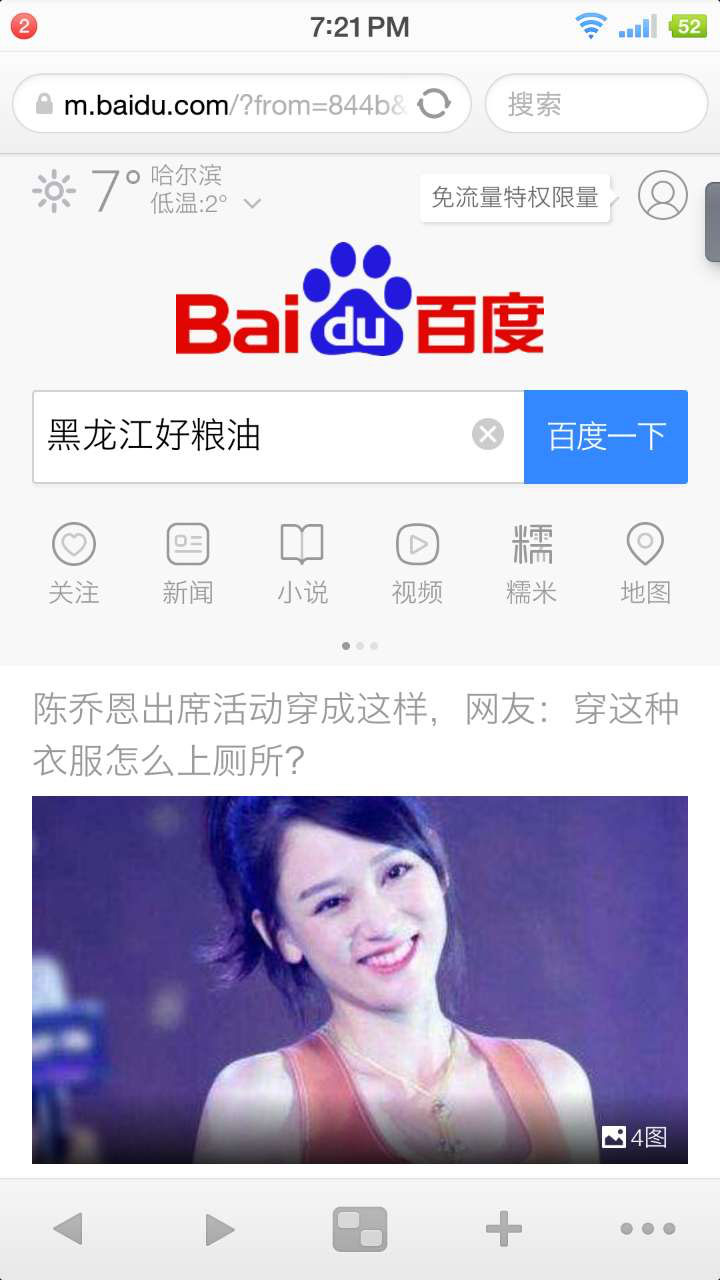Viewport: 720px width, 1280px height.
Task: Clear the search query text
Action: click(x=487, y=435)
